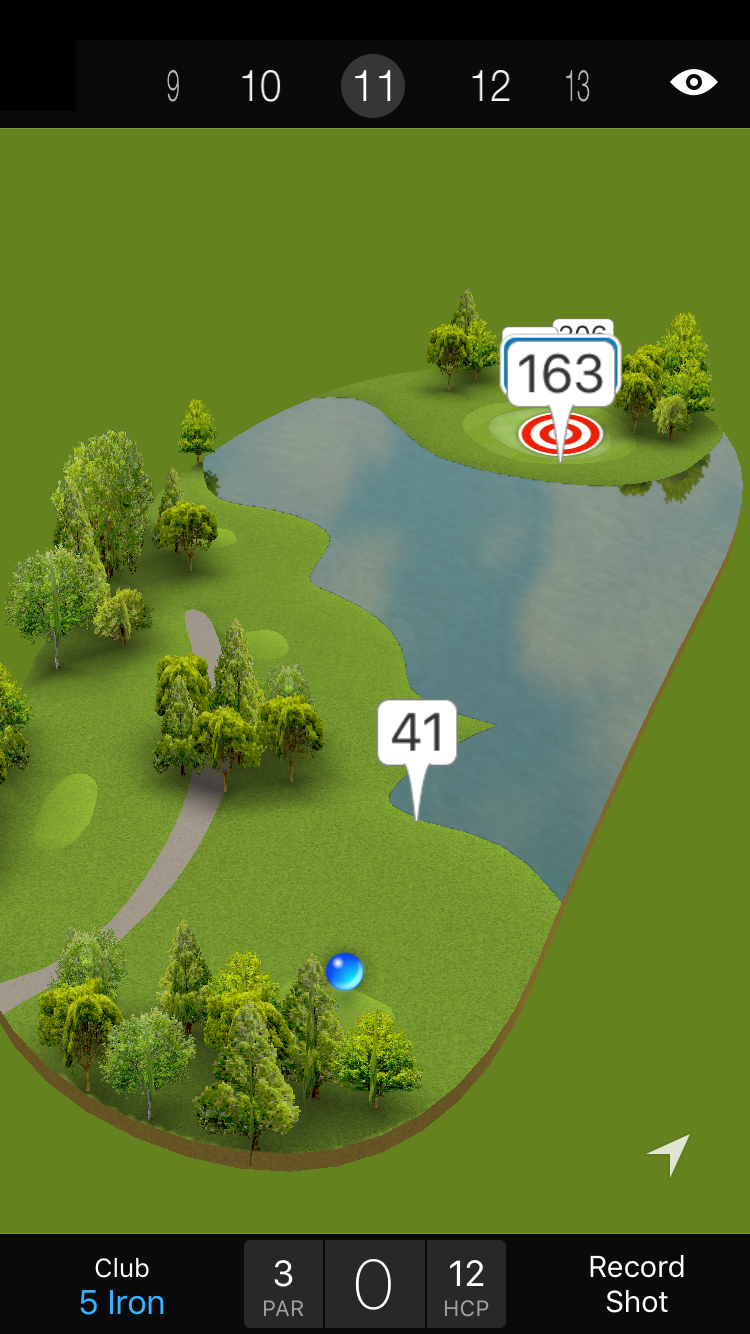750x1334 pixels.
Task: Tap the blue ball position marker
Action: [x=344, y=971]
